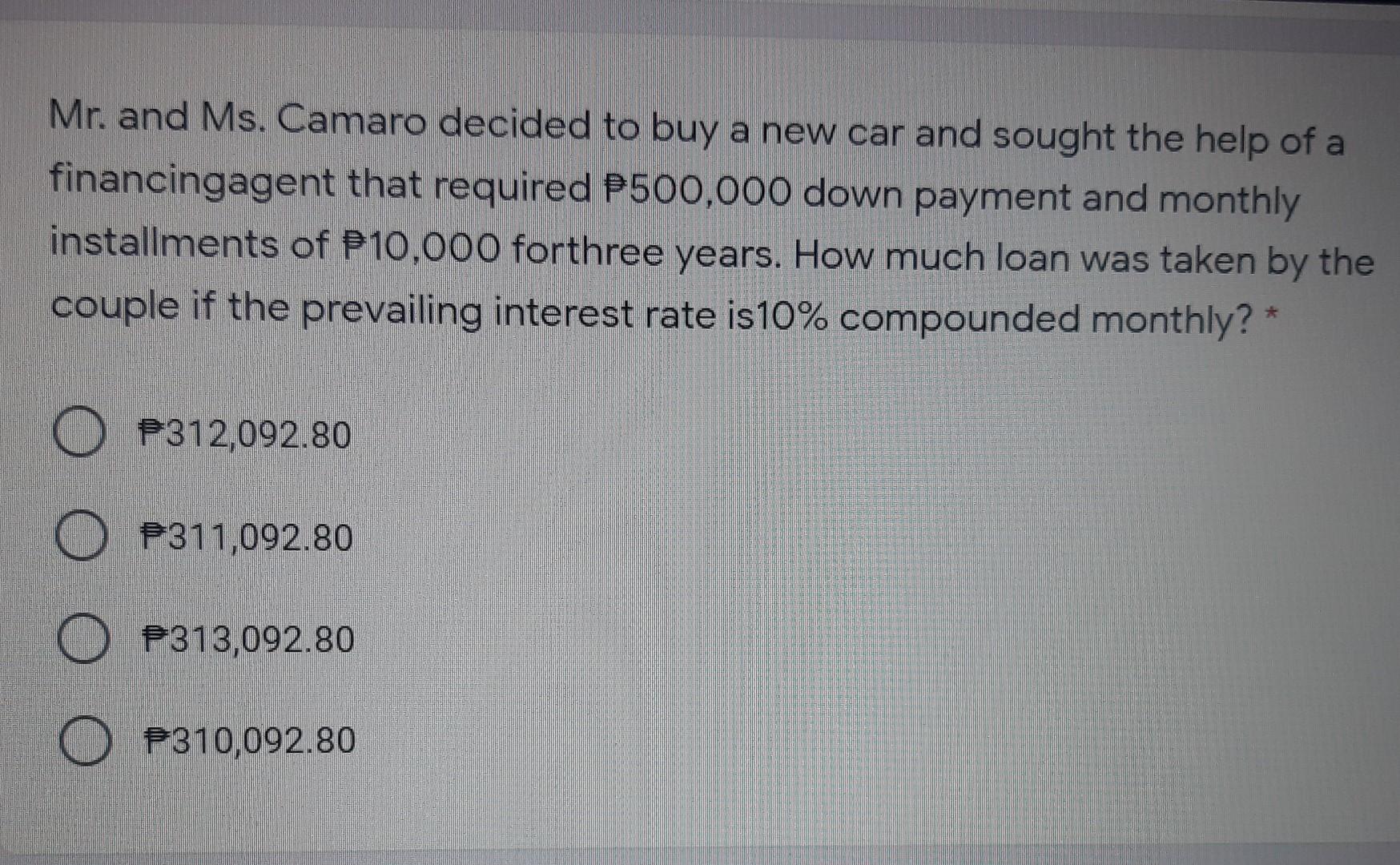Choose the ₱311,092.80 radio button
1400x865 pixels.
click(x=81, y=537)
